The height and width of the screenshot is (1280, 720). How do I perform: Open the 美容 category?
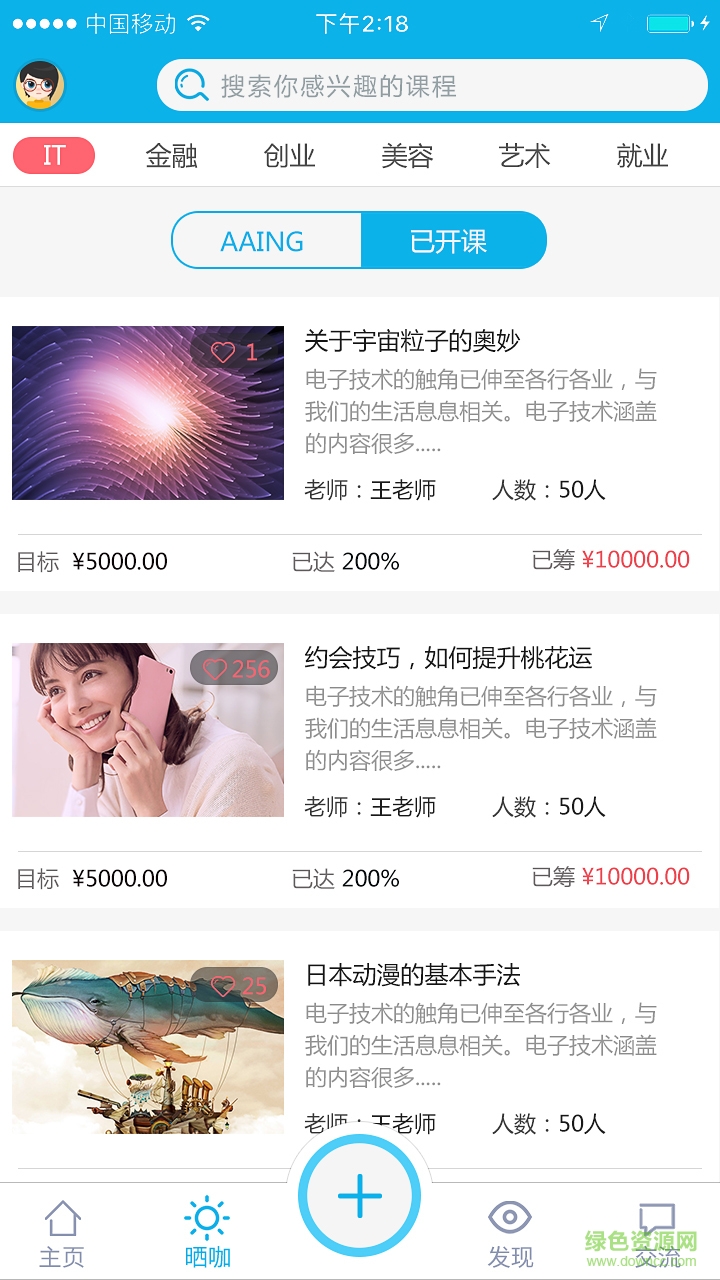407,156
